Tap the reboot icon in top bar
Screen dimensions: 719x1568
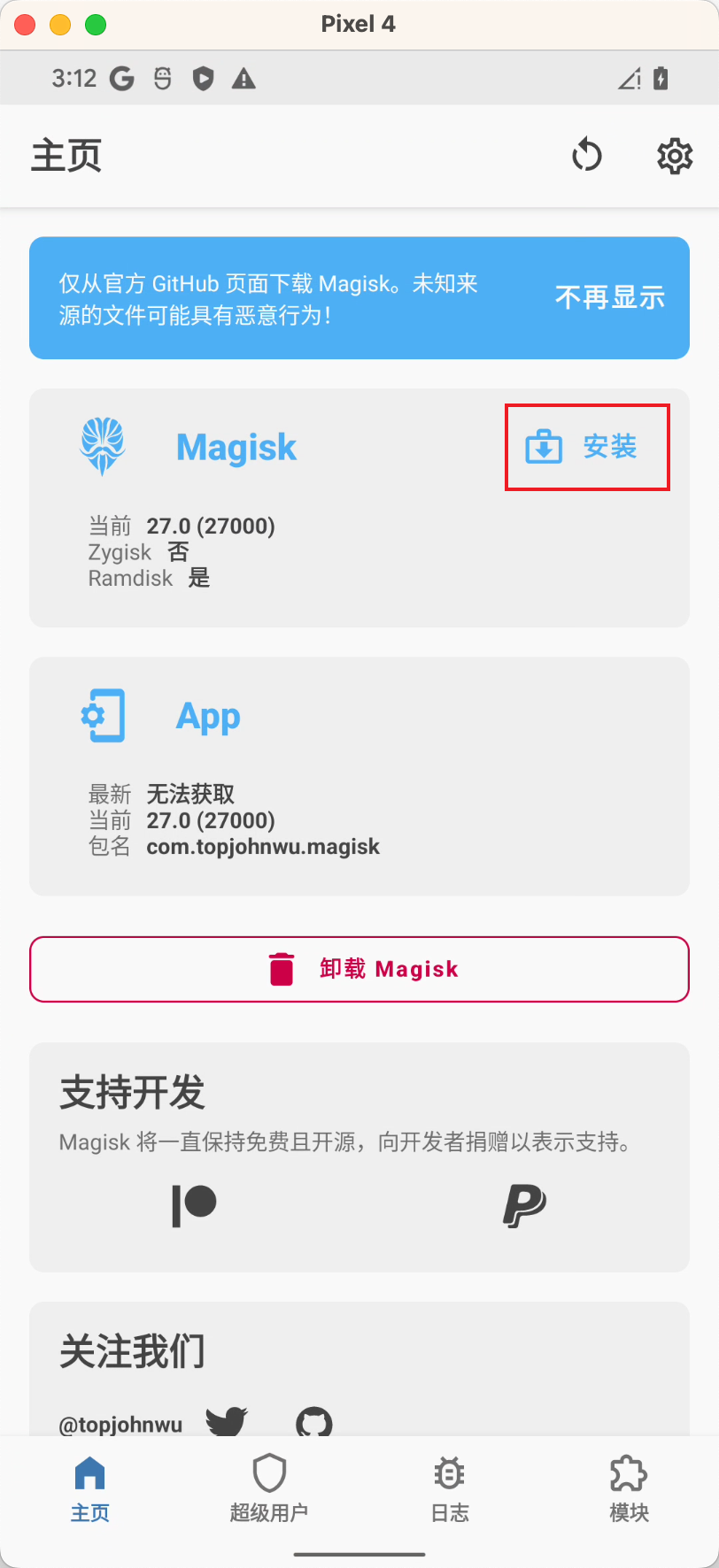coord(586,156)
